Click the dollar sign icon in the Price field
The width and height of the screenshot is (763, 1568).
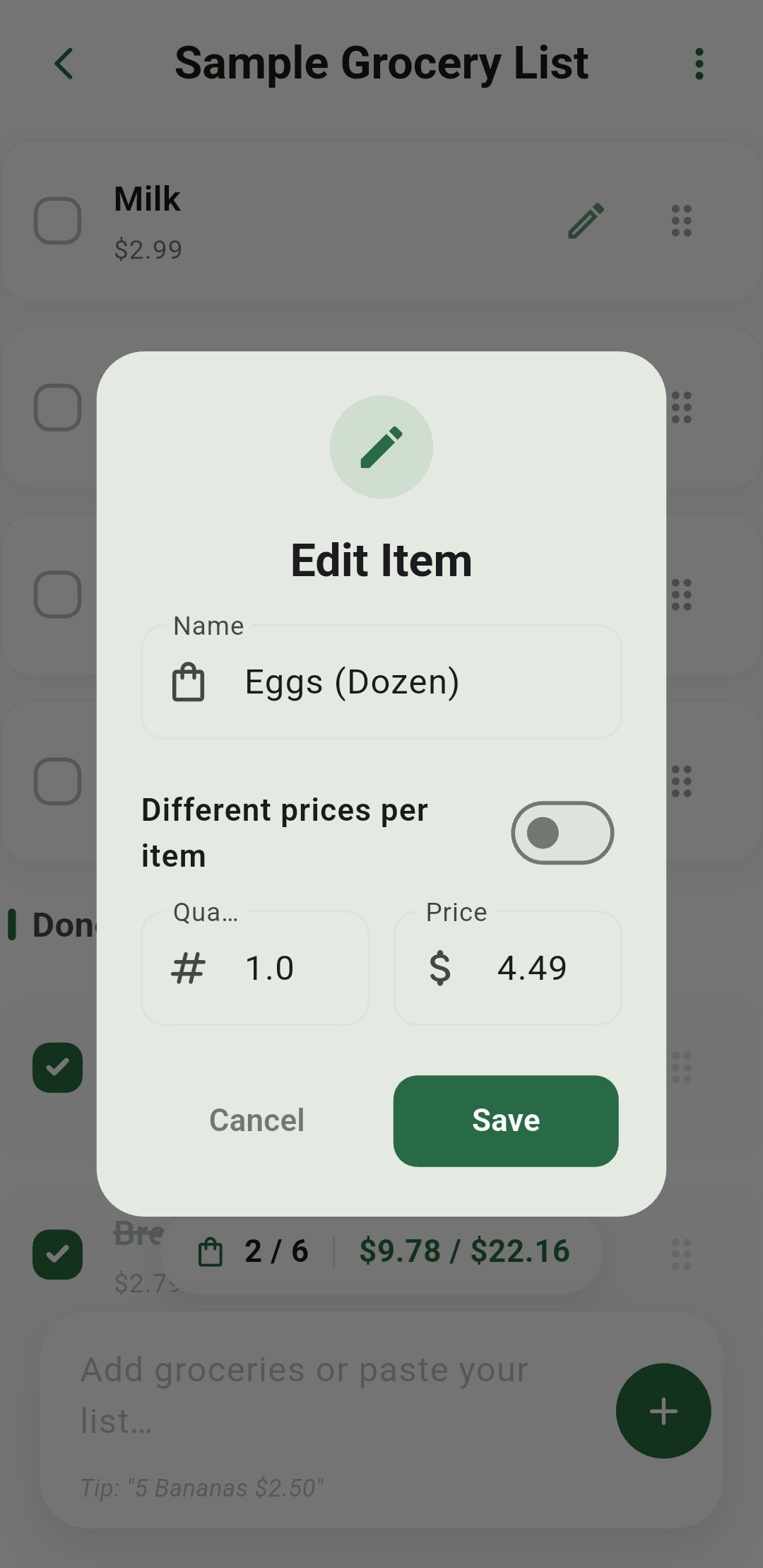pos(439,968)
